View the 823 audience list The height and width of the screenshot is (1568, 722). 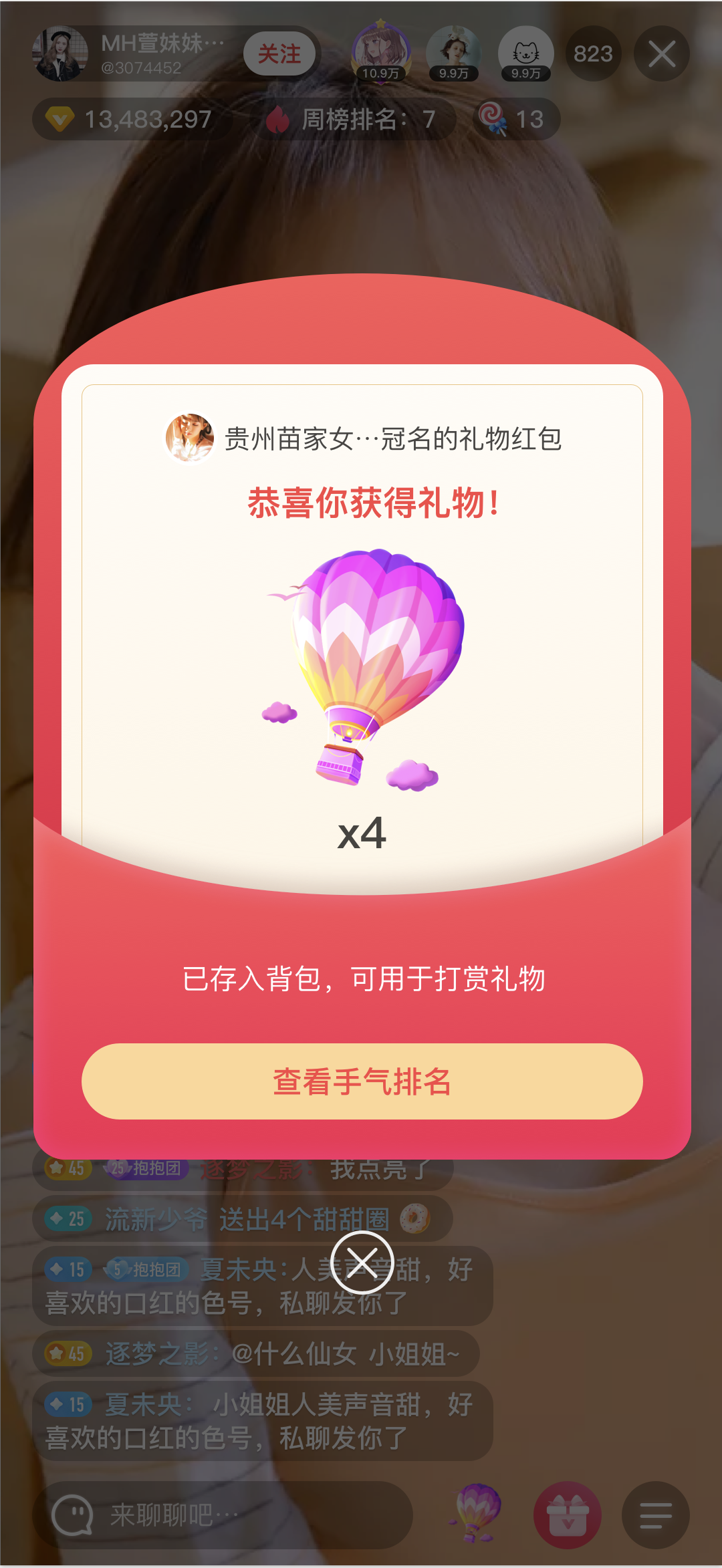pos(593,53)
